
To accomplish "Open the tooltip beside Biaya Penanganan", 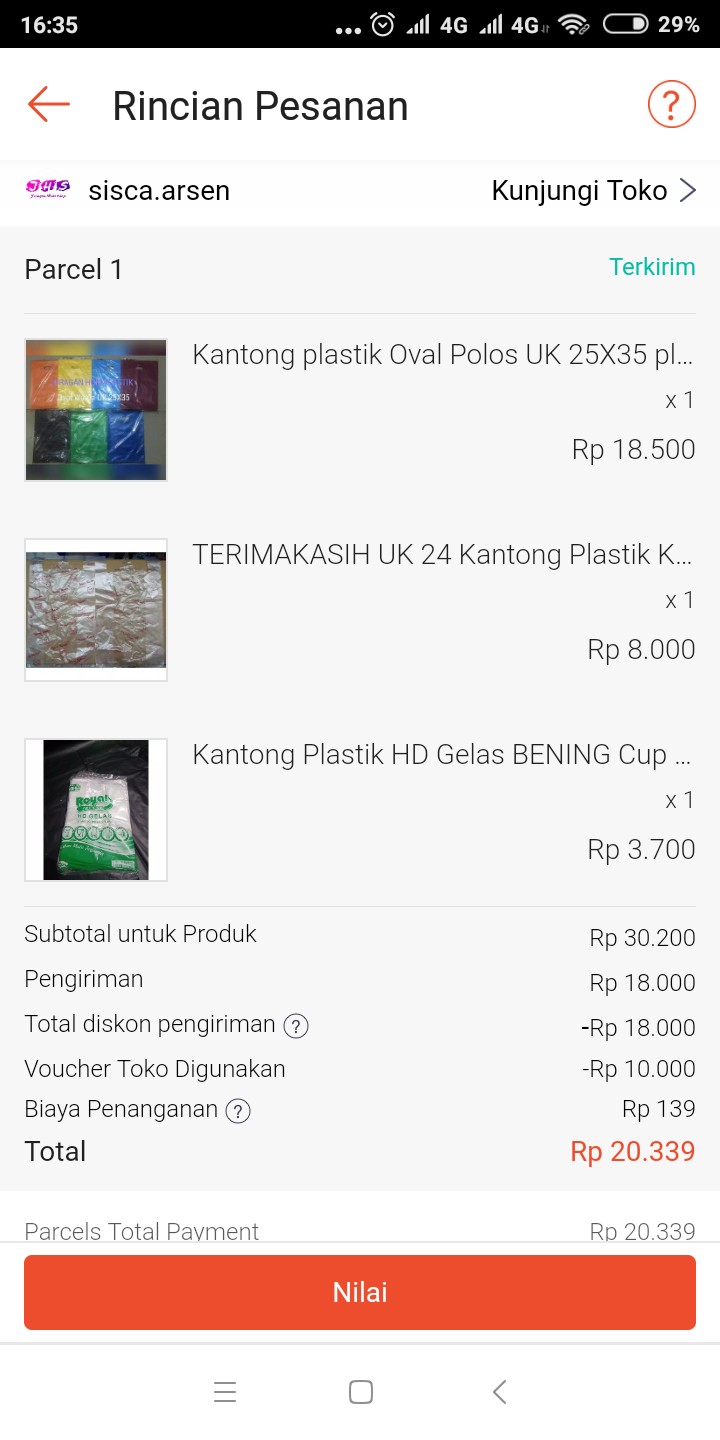I will tap(240, 1110).
